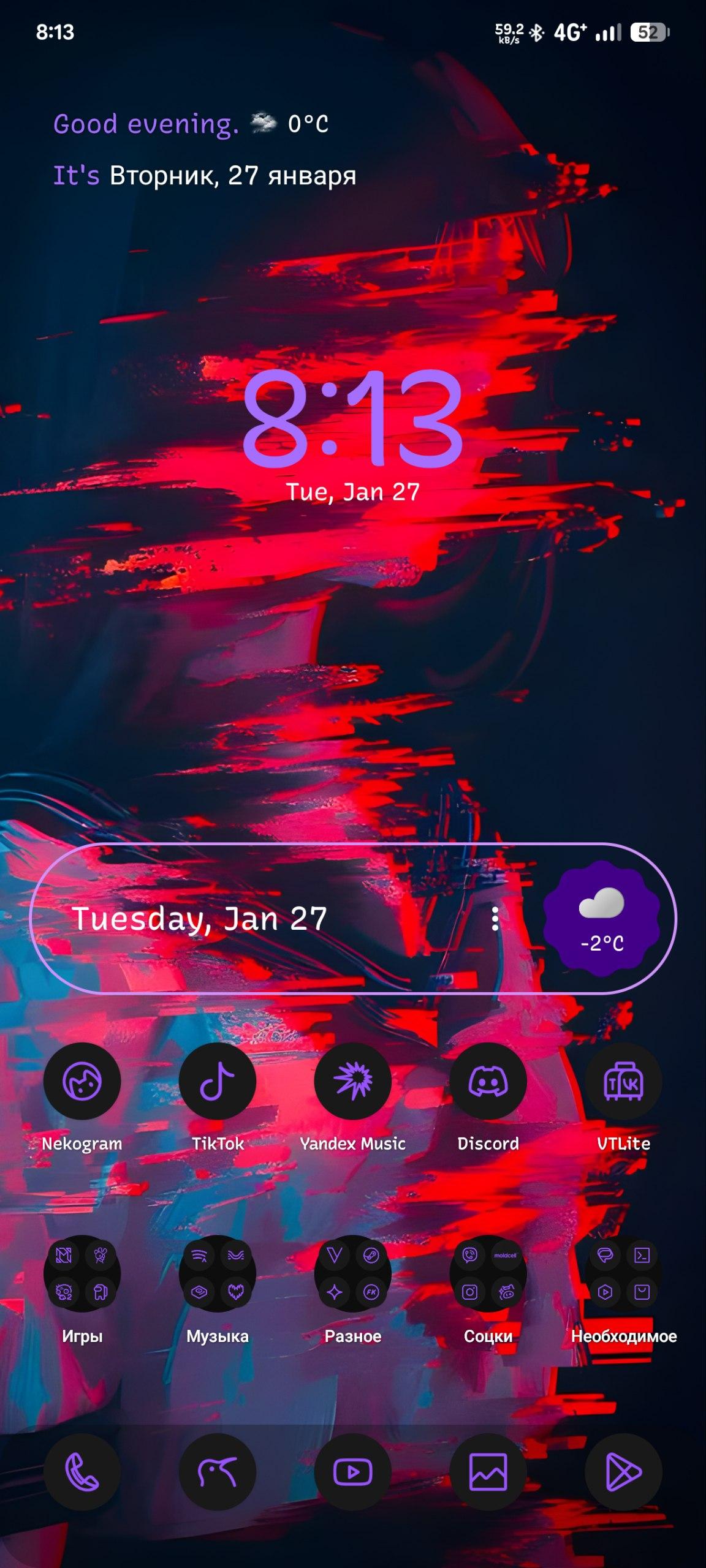The width and height of the screenshot is (706, 1568).
Task: Open the Nekogram app
Action: click(82, 1081)
